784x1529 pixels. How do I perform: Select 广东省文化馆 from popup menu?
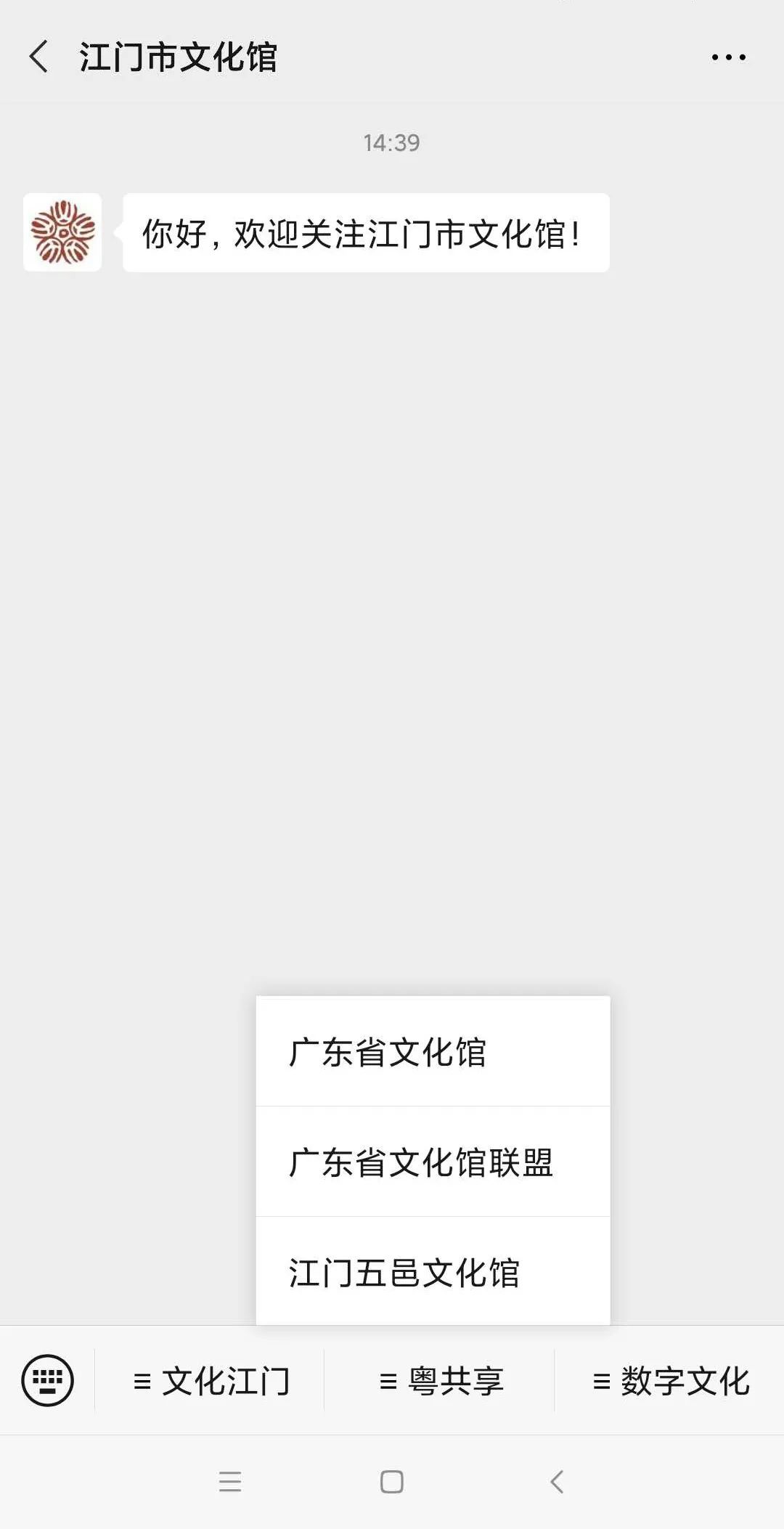(433, 1051)
